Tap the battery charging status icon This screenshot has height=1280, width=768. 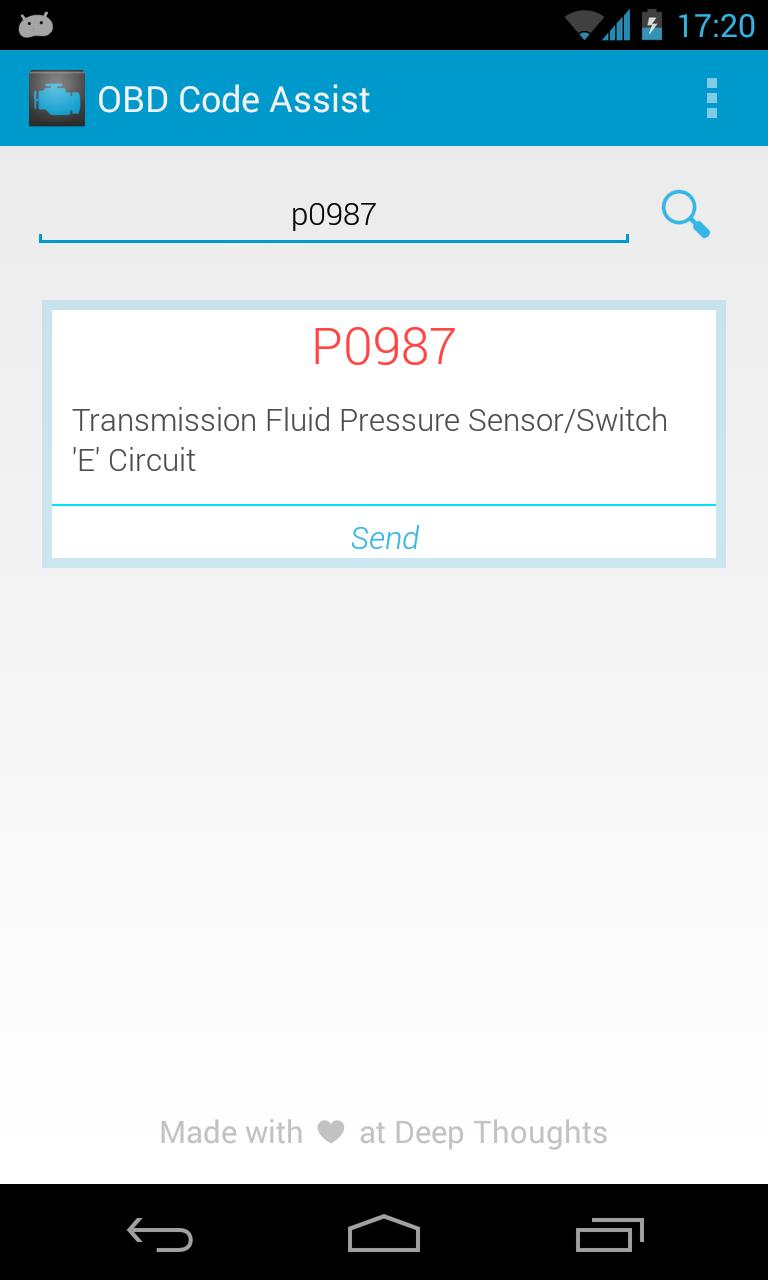click(650, 26)
